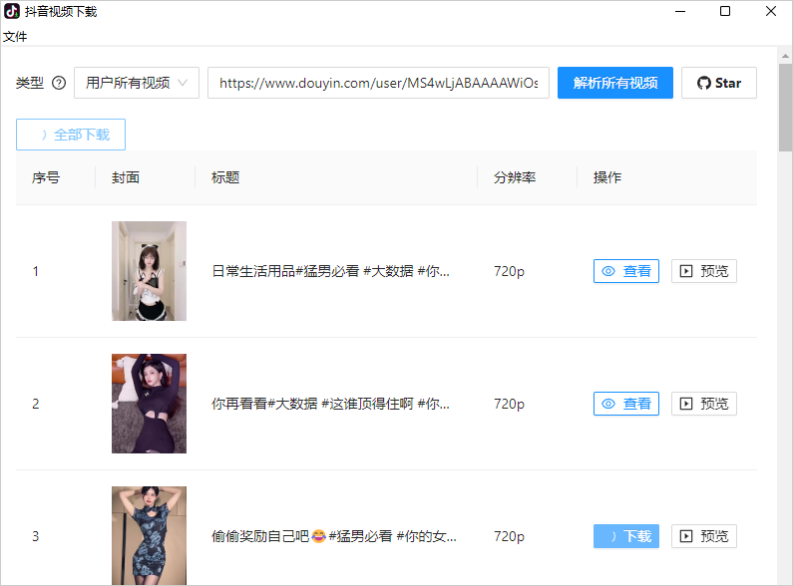This screenshot has width=793, height=586.
Task: Expand the 用户所有视频 type dropdown
Action: pyautogui.click(x=137, y=83)
